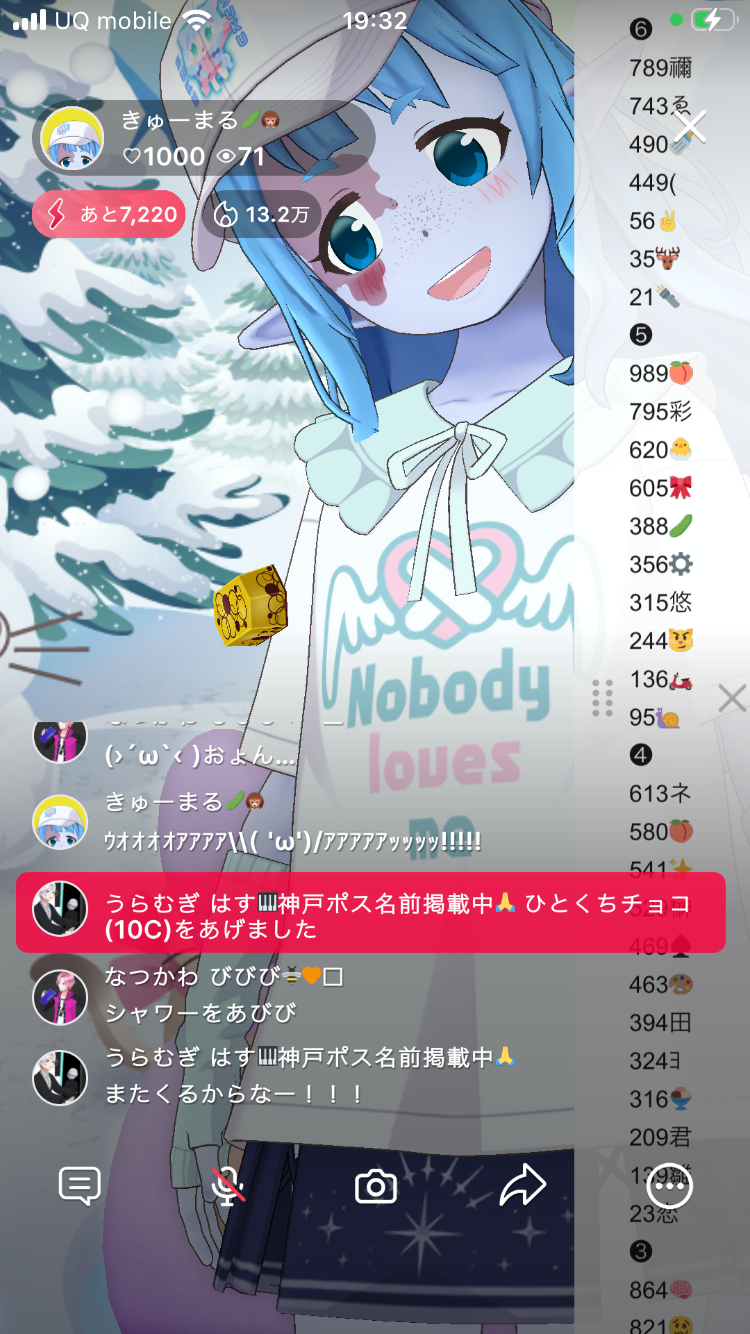Tap the ひとくちチョコ gift notification banner
This screenshot has height=1334, width=750.
[370, 916]
